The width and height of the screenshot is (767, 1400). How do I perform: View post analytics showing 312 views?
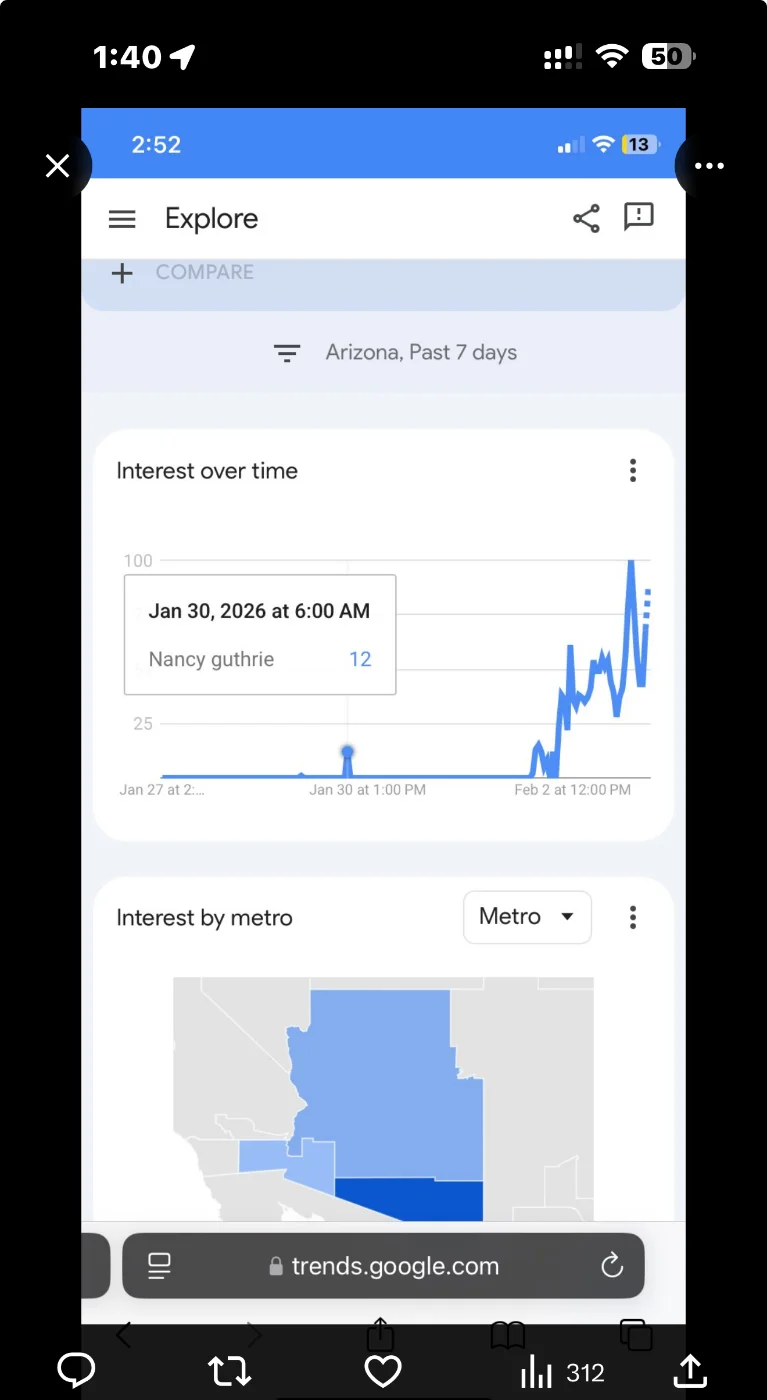click(562, 1372)
